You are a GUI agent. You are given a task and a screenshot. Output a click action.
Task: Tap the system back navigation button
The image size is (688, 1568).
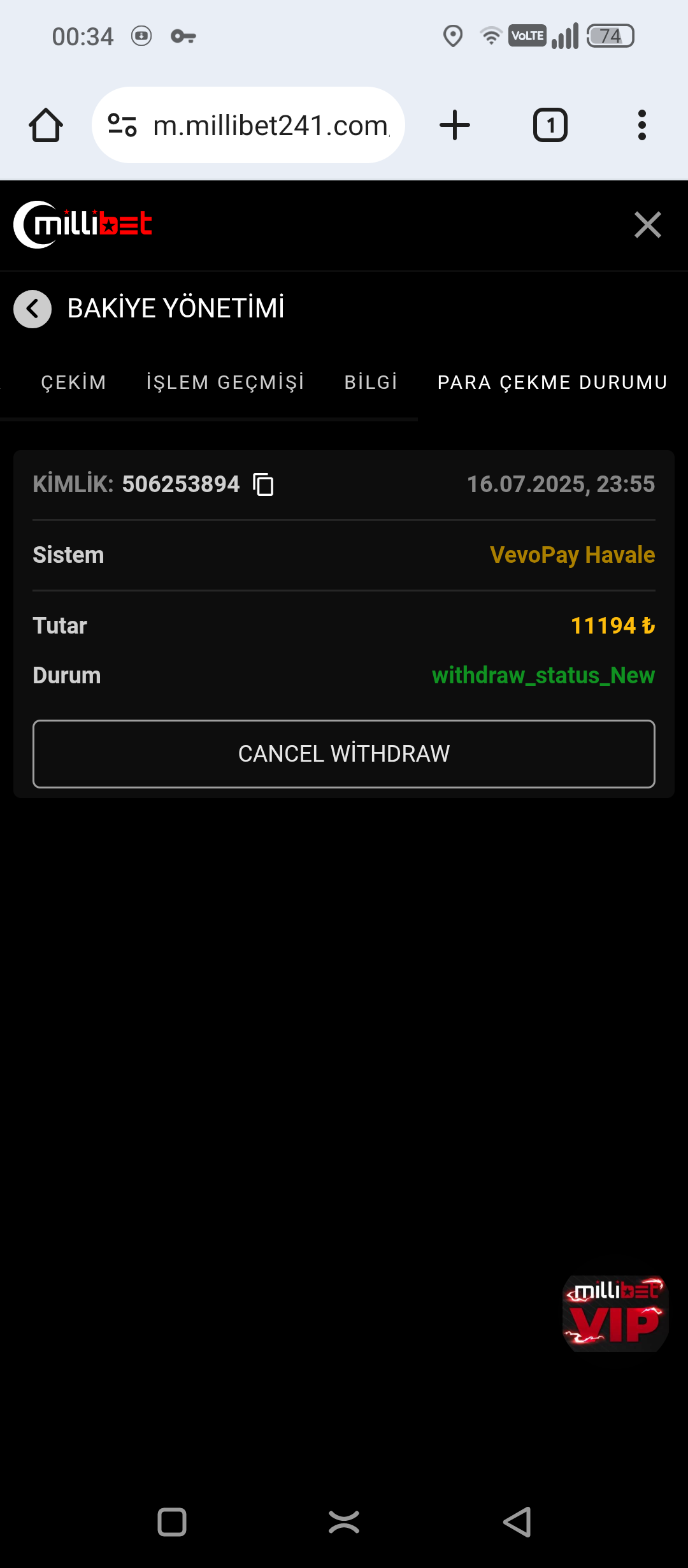[x=517, y=1523]
